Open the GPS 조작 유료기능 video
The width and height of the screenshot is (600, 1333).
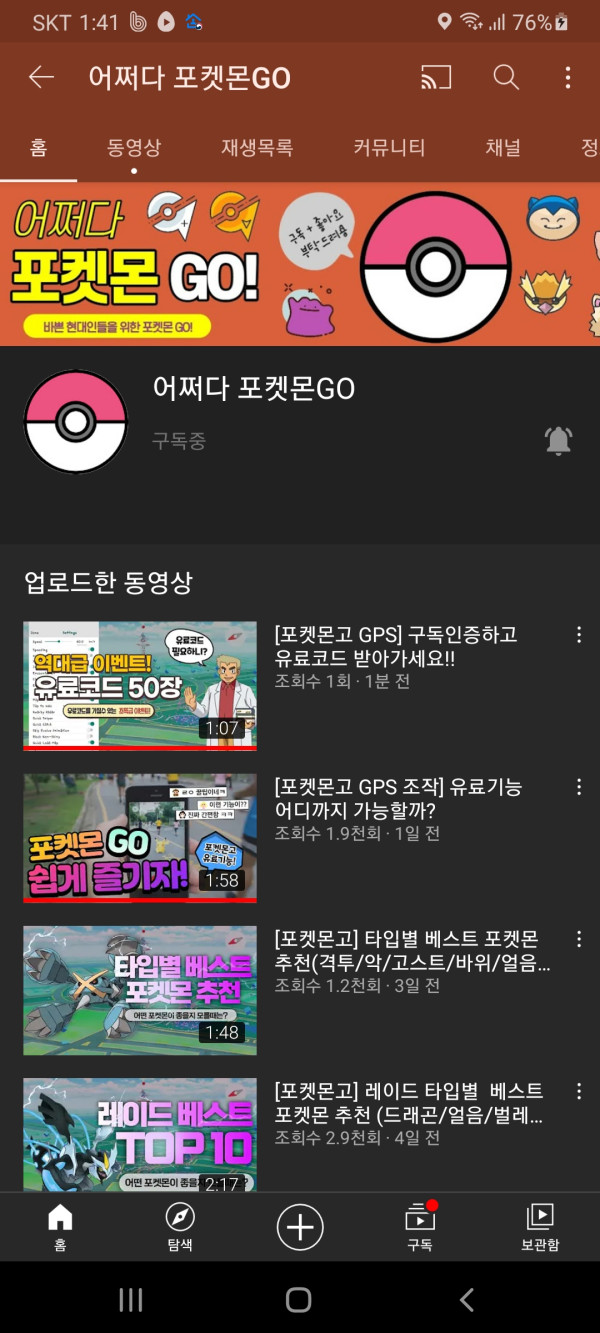(x=140, y=837)
